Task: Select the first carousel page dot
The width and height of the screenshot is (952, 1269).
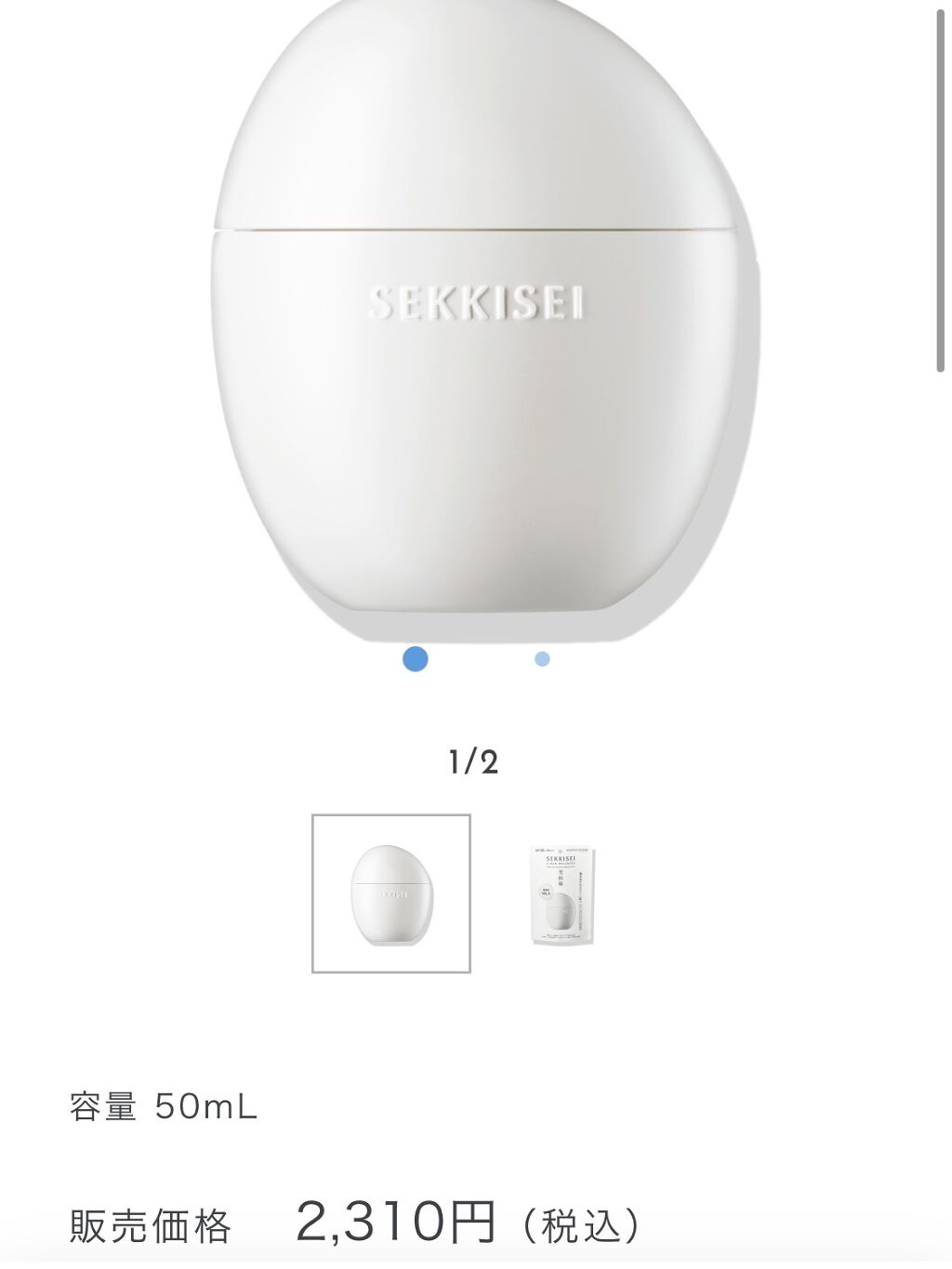Action: point(415,659)
